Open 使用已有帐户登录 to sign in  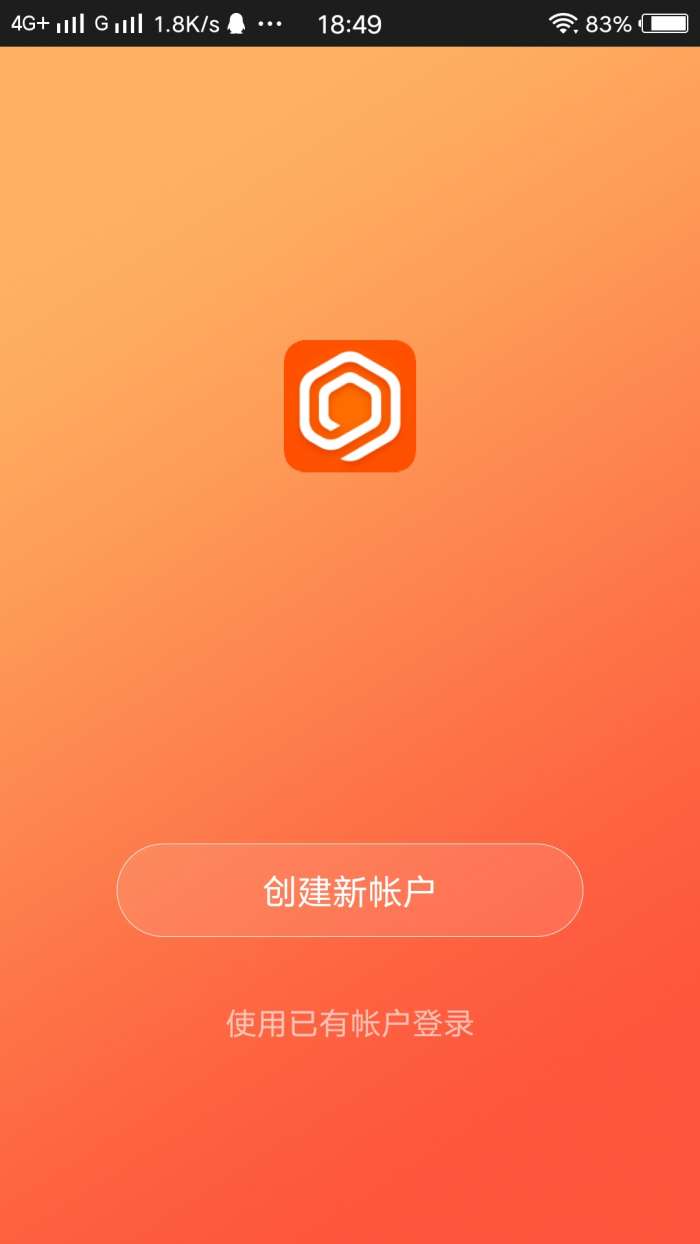pos(349,1023)
